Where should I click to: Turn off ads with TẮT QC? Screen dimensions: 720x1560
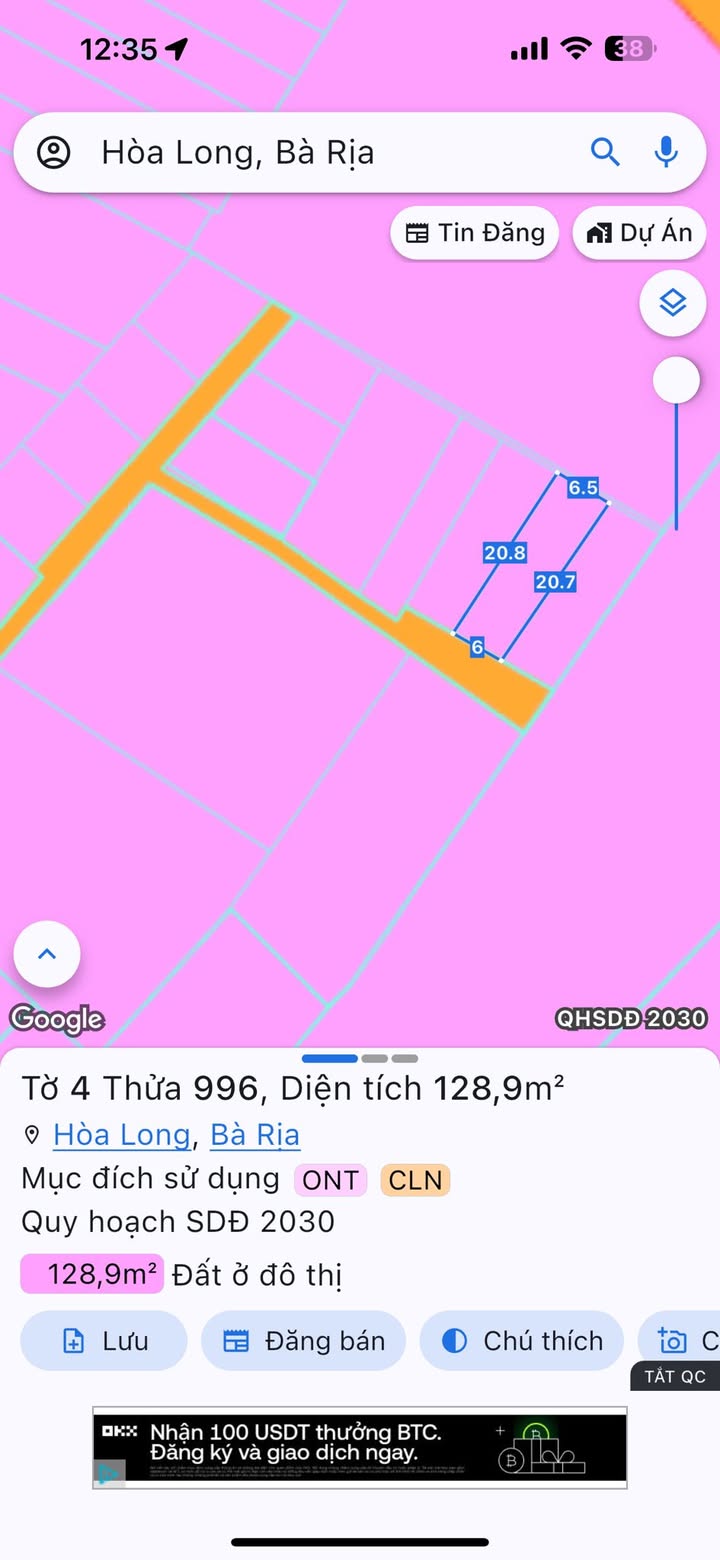click(675, 1376)
